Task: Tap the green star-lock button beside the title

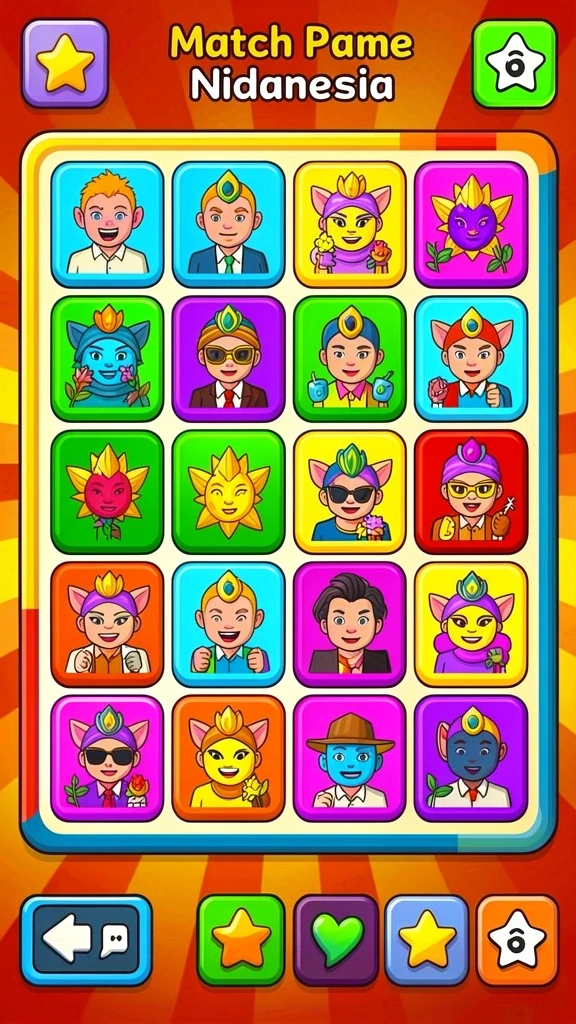Action: (x=515, y=63)
